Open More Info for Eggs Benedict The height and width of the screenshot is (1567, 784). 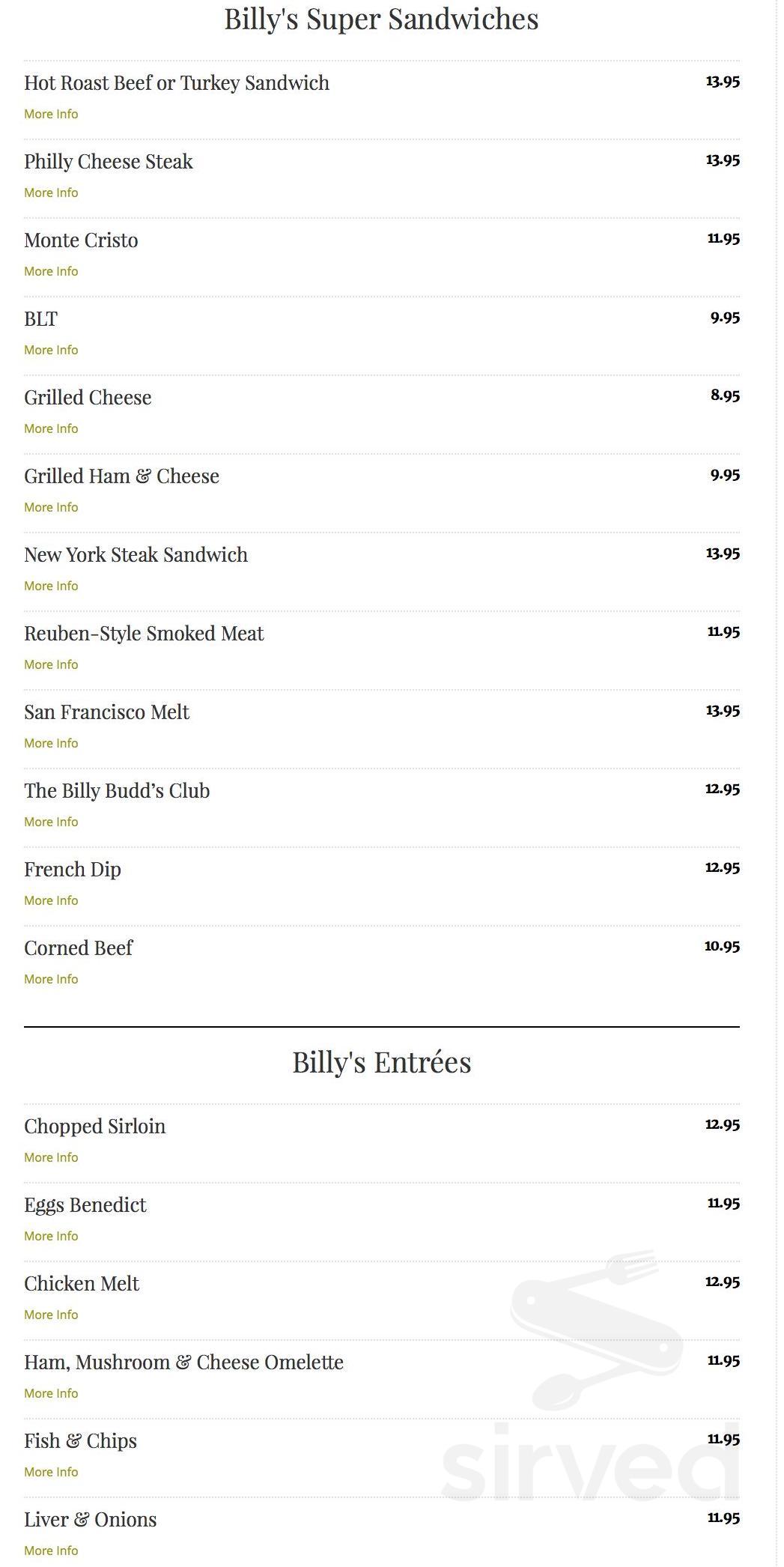coord(50,1236)
